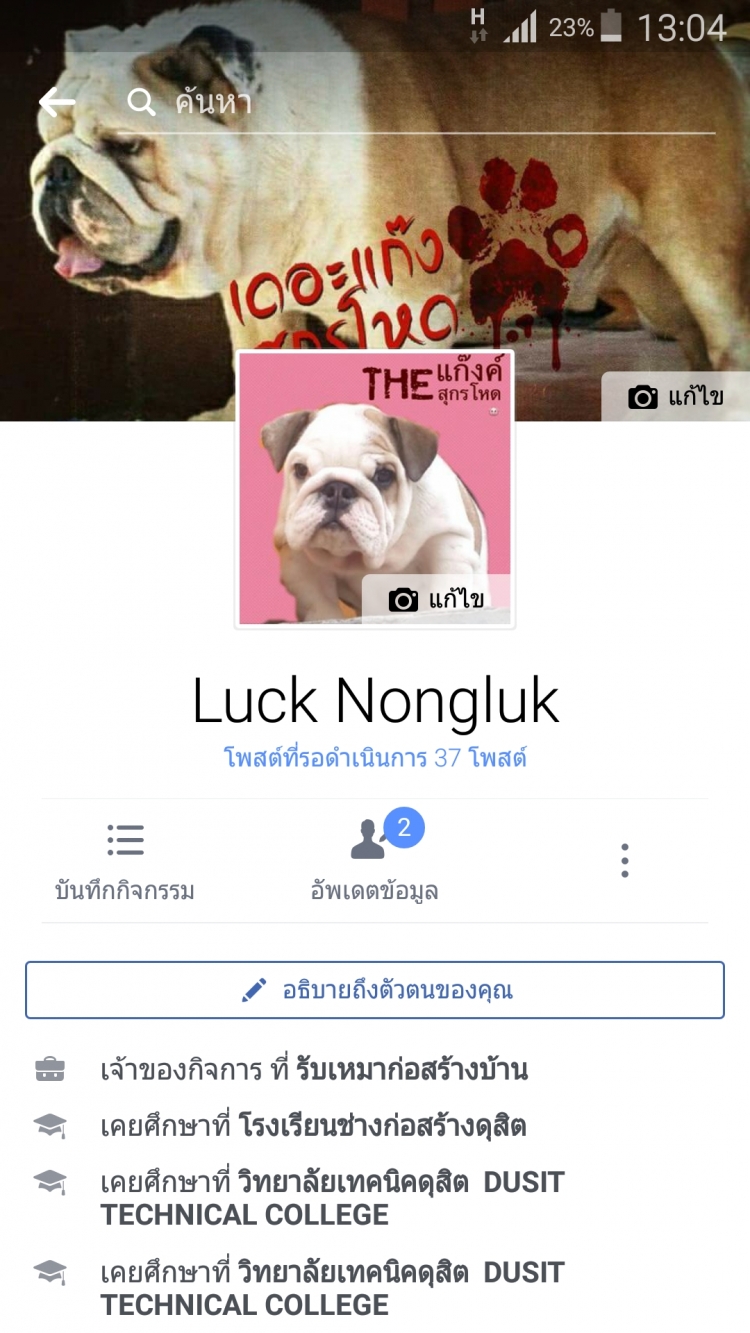Open the three-dot more options menu
The image size is (750, 1333).
[x=624, y=860]
